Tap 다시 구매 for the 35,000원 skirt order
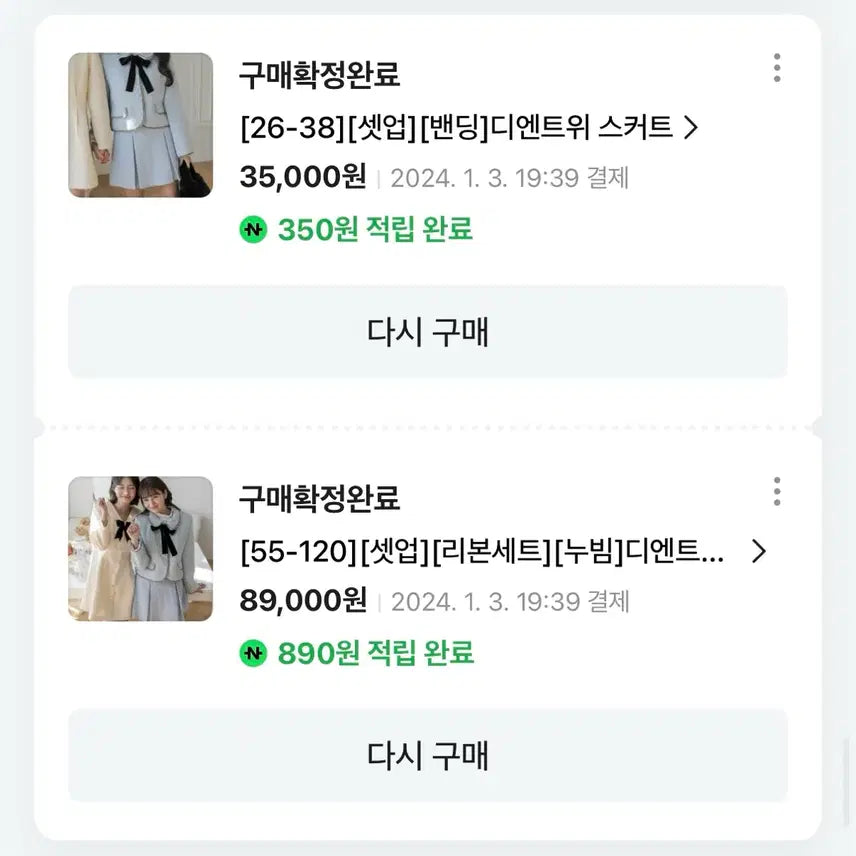 tap(428, 332)
